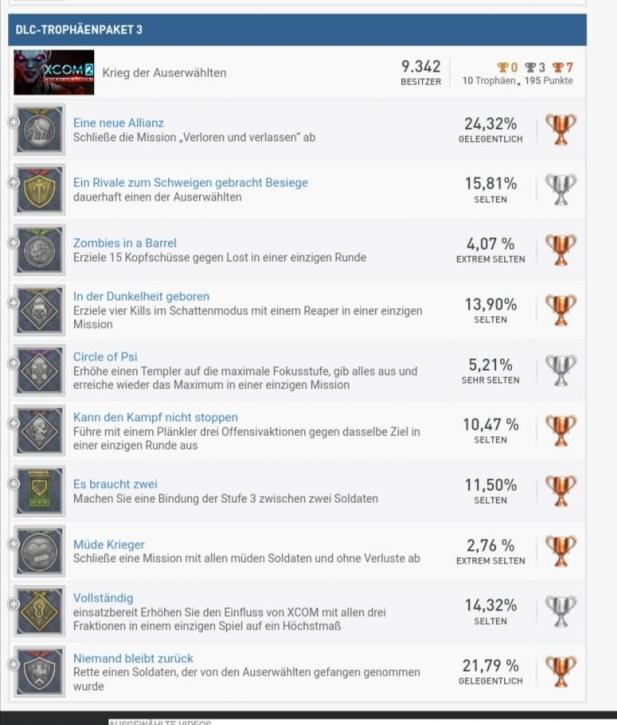
Task: View In der Dunkelheit geboren trophy details
Action: [141, 297]
